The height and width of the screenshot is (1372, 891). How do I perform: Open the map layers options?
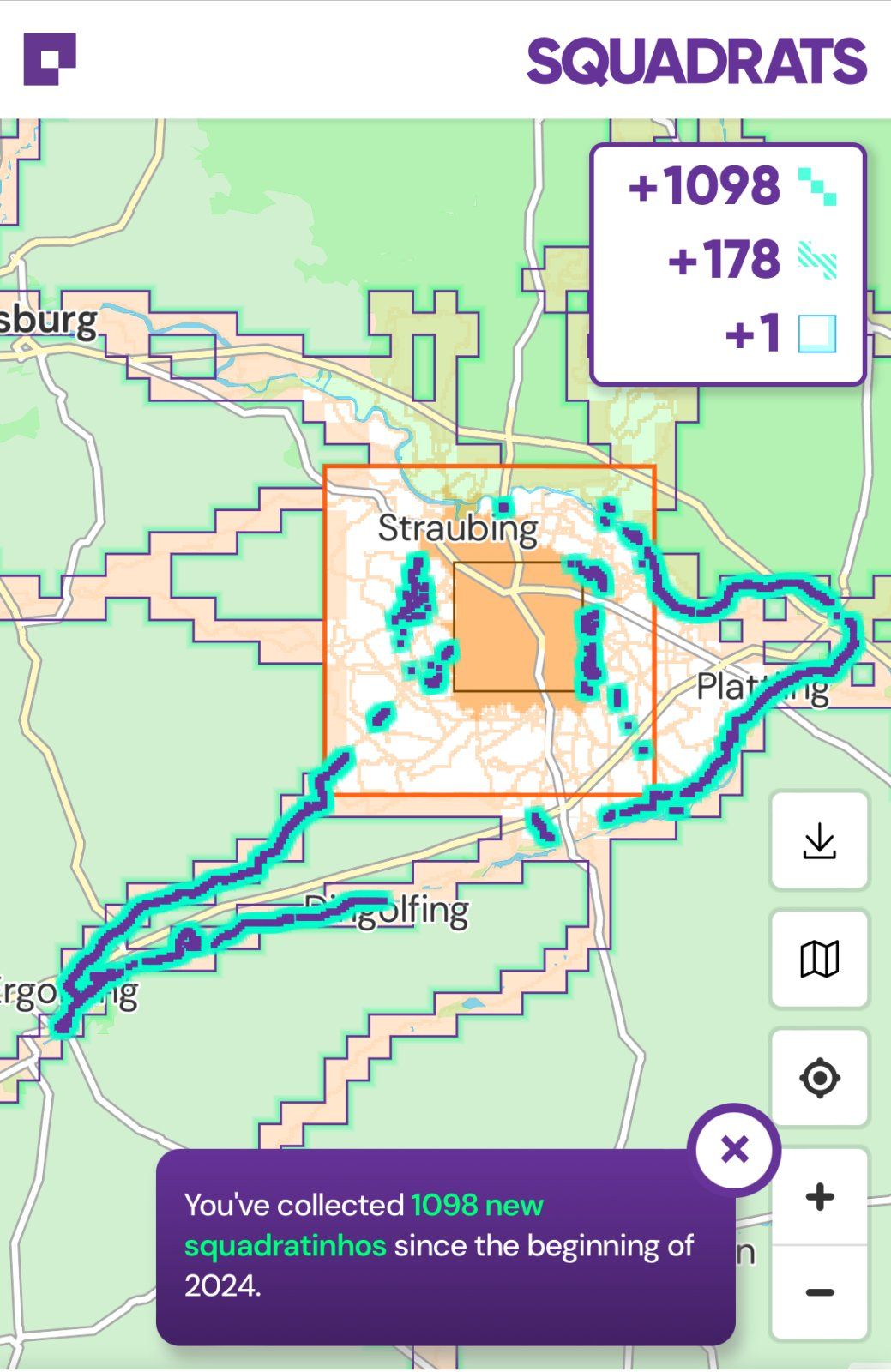pyautogui.click(x=820, y=959)
